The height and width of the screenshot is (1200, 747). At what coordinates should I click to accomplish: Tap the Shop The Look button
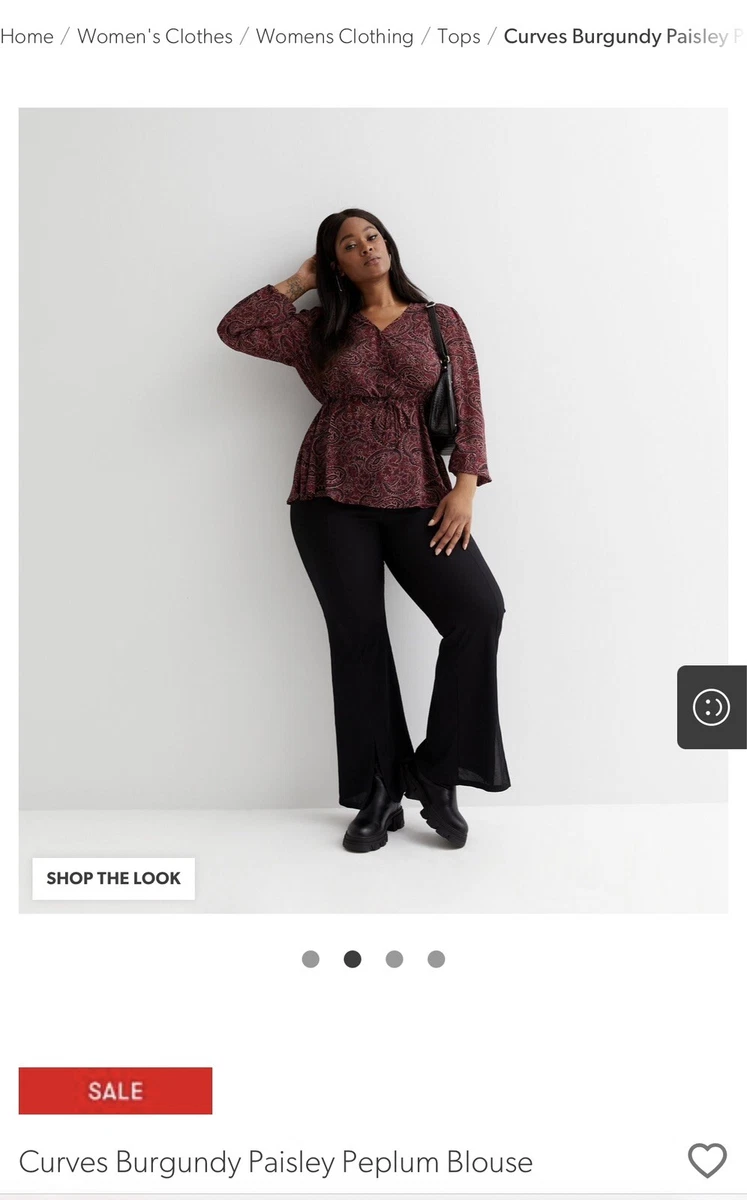coord(113,878)
